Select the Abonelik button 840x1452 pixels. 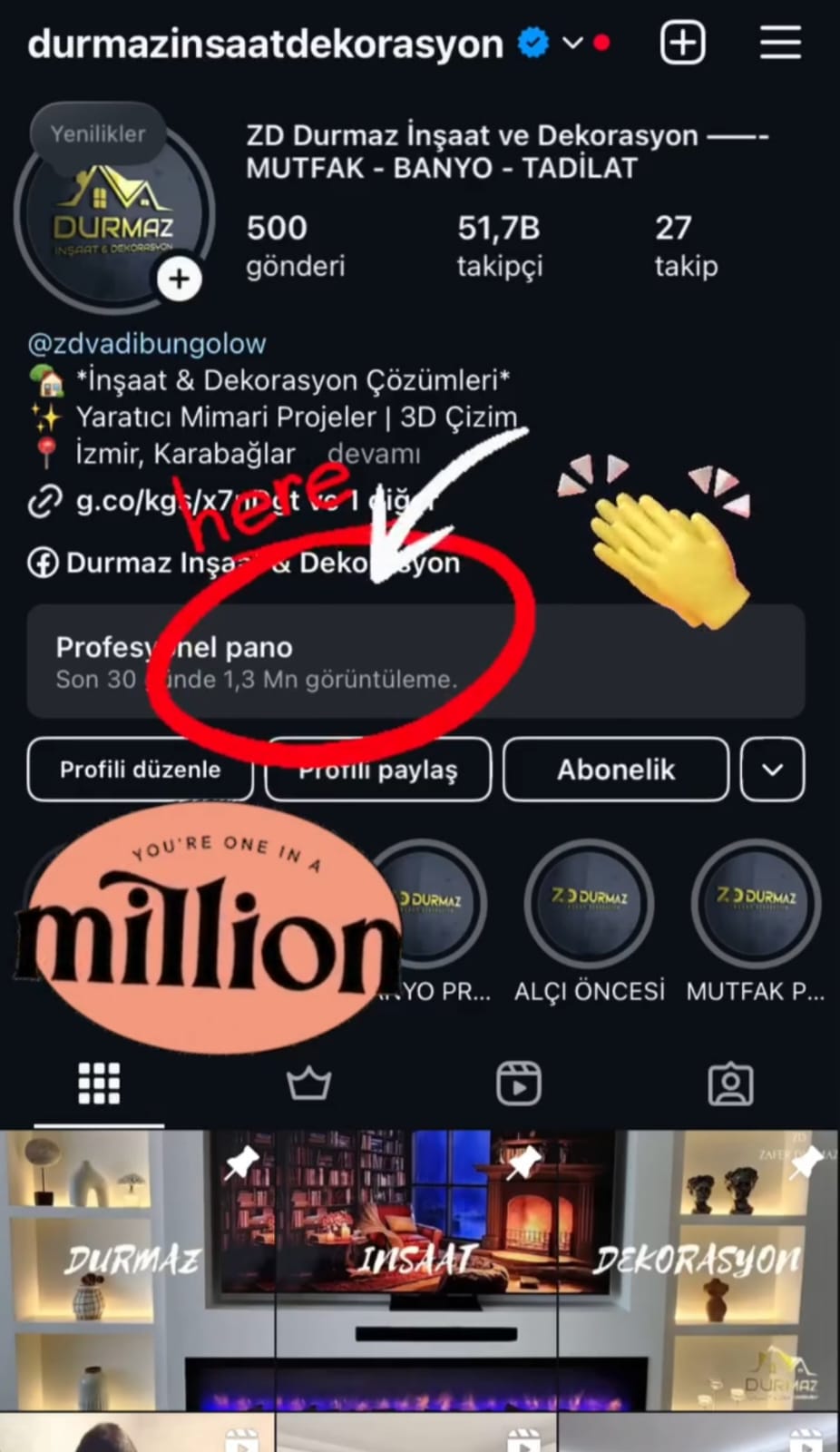(616, 770)
